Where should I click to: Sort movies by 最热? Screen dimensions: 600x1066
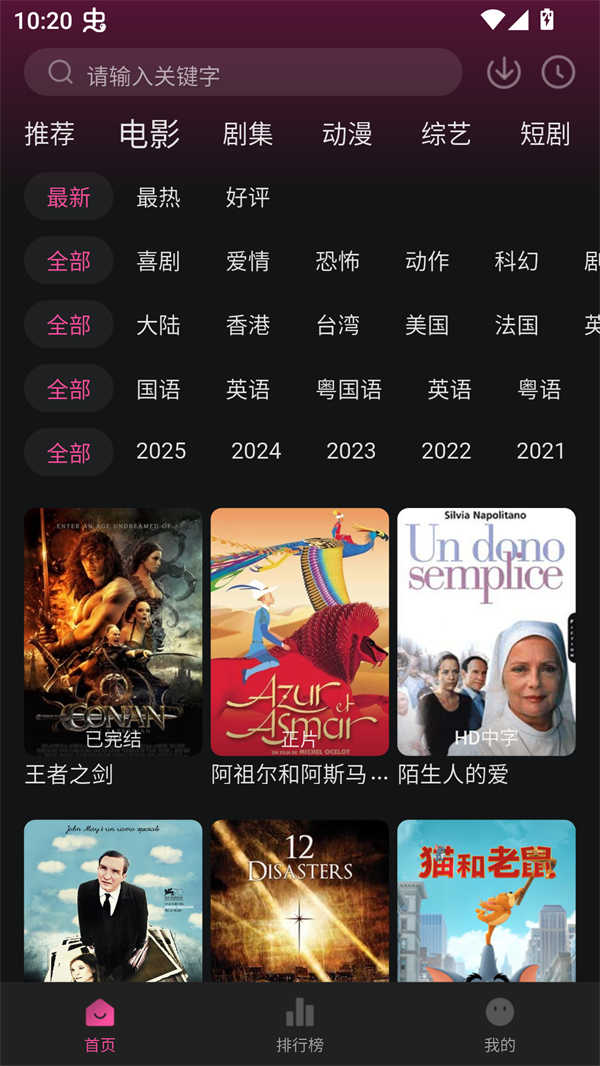tap(158, 197)
